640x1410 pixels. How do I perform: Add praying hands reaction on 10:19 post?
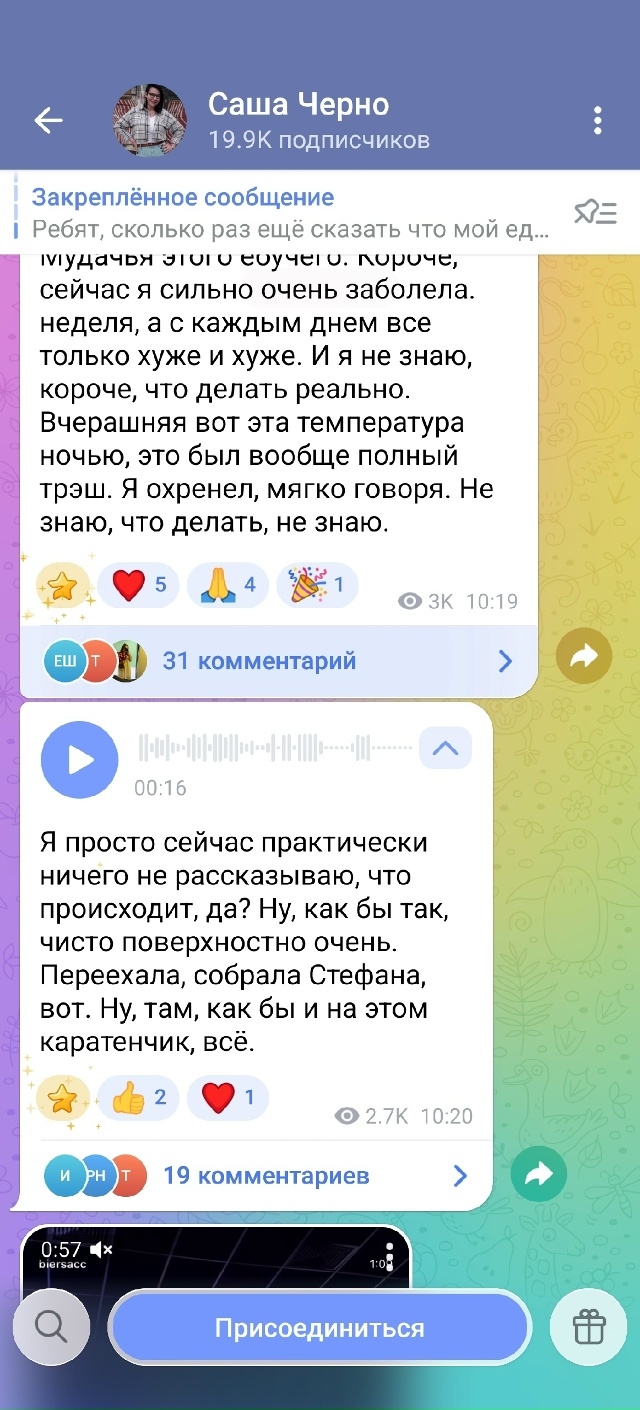(x=228, y=585)
